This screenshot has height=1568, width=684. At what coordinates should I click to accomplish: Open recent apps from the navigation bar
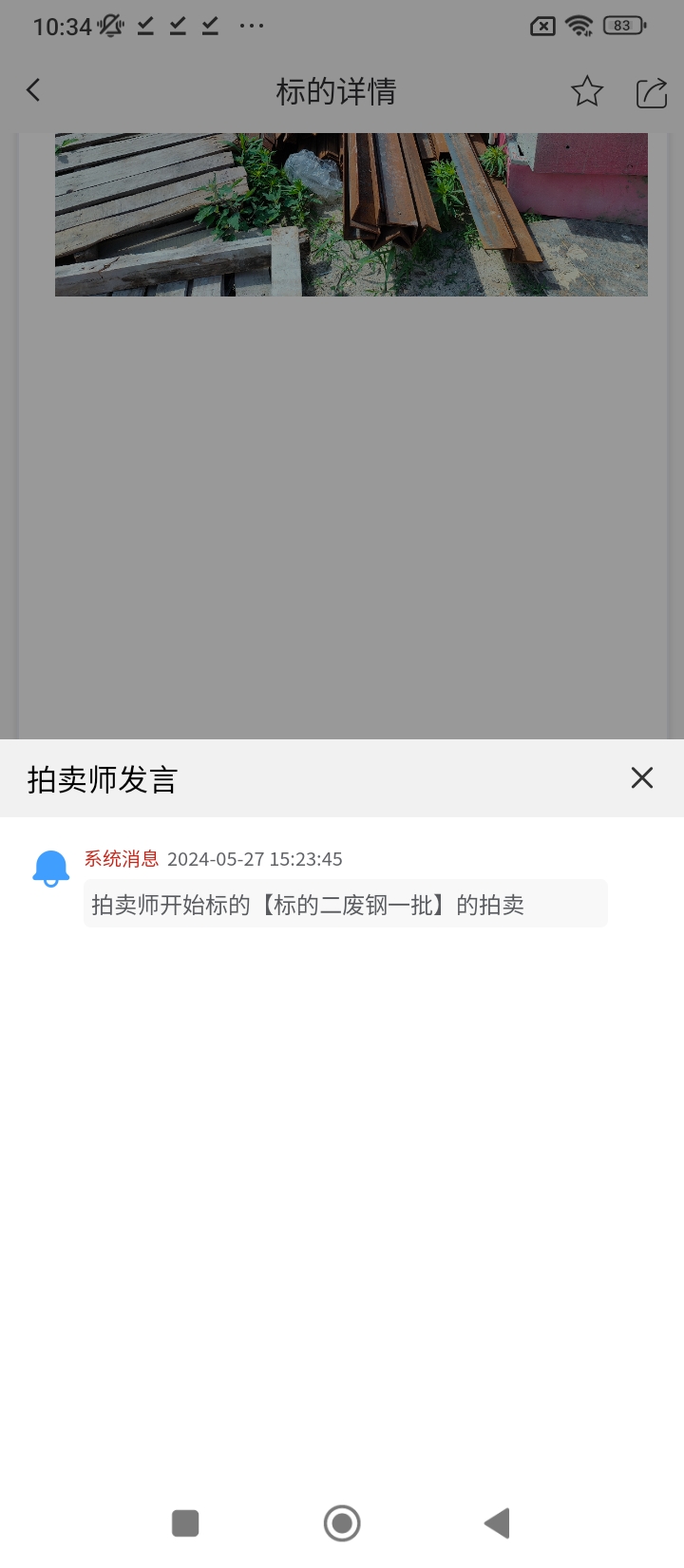click(x=185, y=1523)
